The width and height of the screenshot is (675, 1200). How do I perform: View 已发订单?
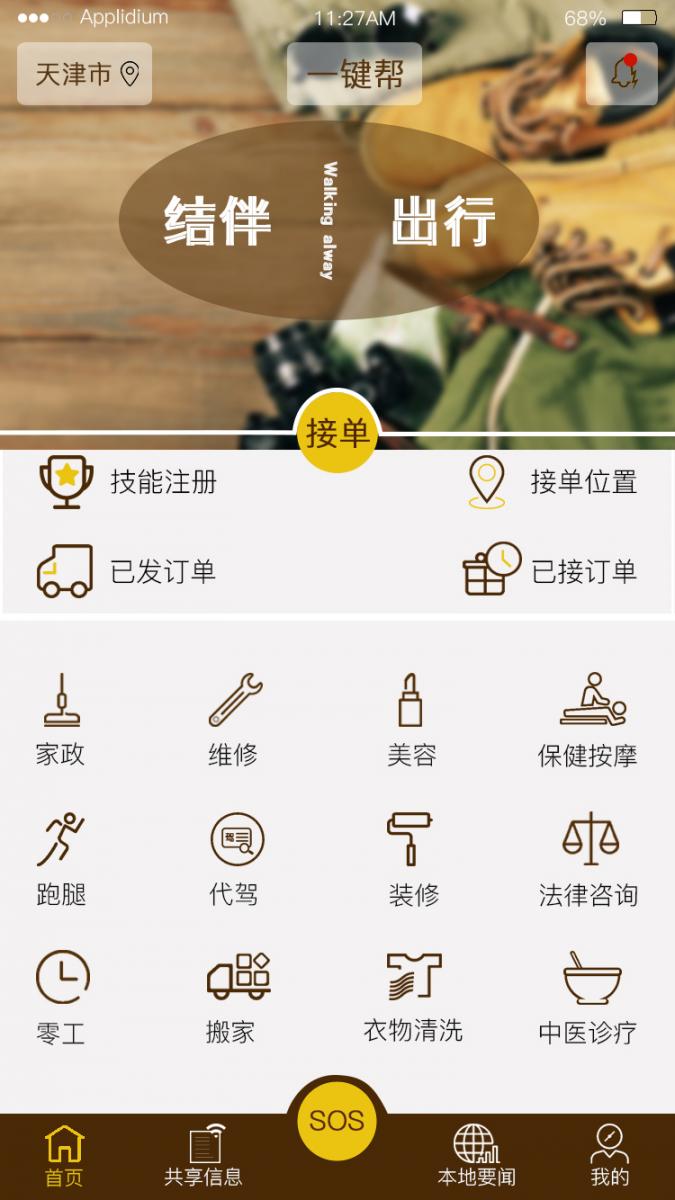tap(126, 571)
